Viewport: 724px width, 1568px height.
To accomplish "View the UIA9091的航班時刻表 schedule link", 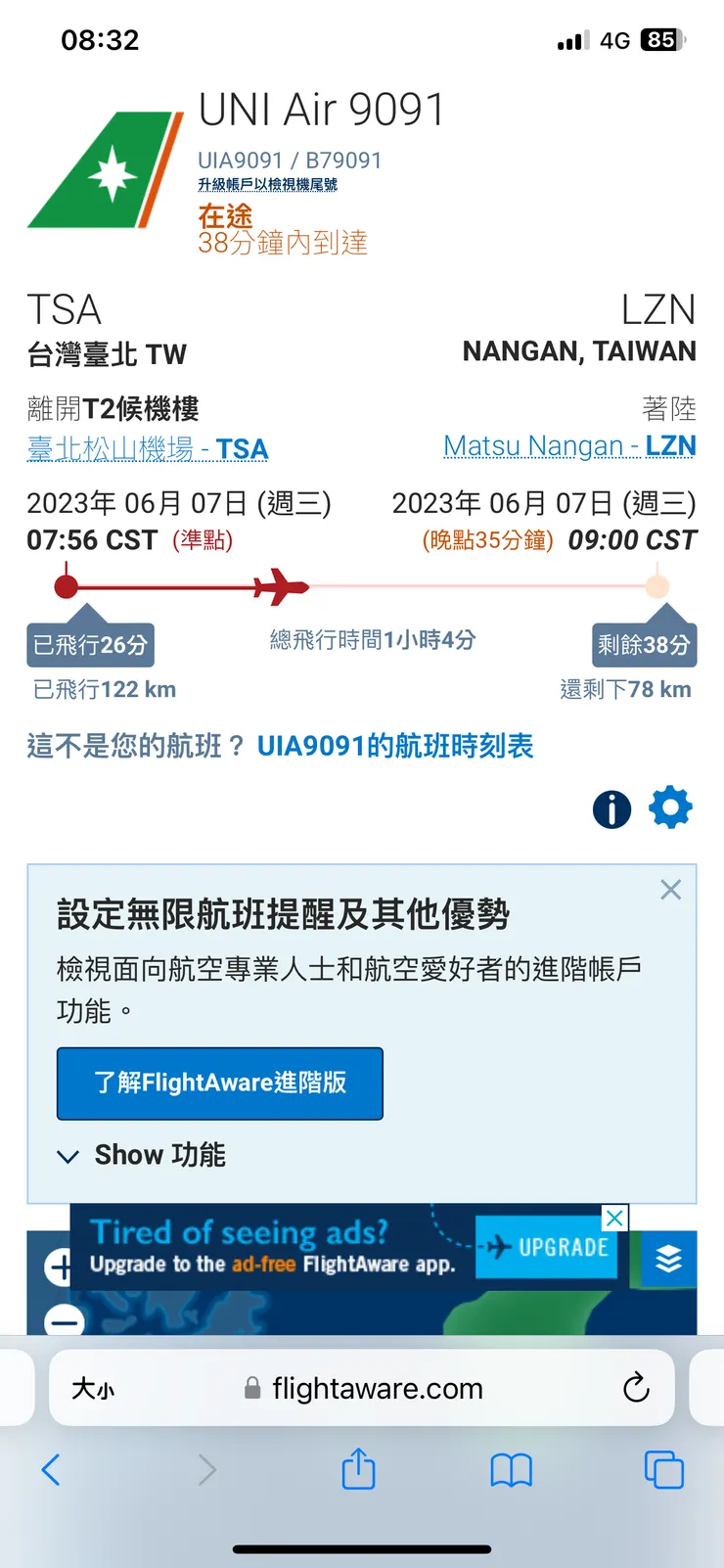I will click(x=395, y=747).
